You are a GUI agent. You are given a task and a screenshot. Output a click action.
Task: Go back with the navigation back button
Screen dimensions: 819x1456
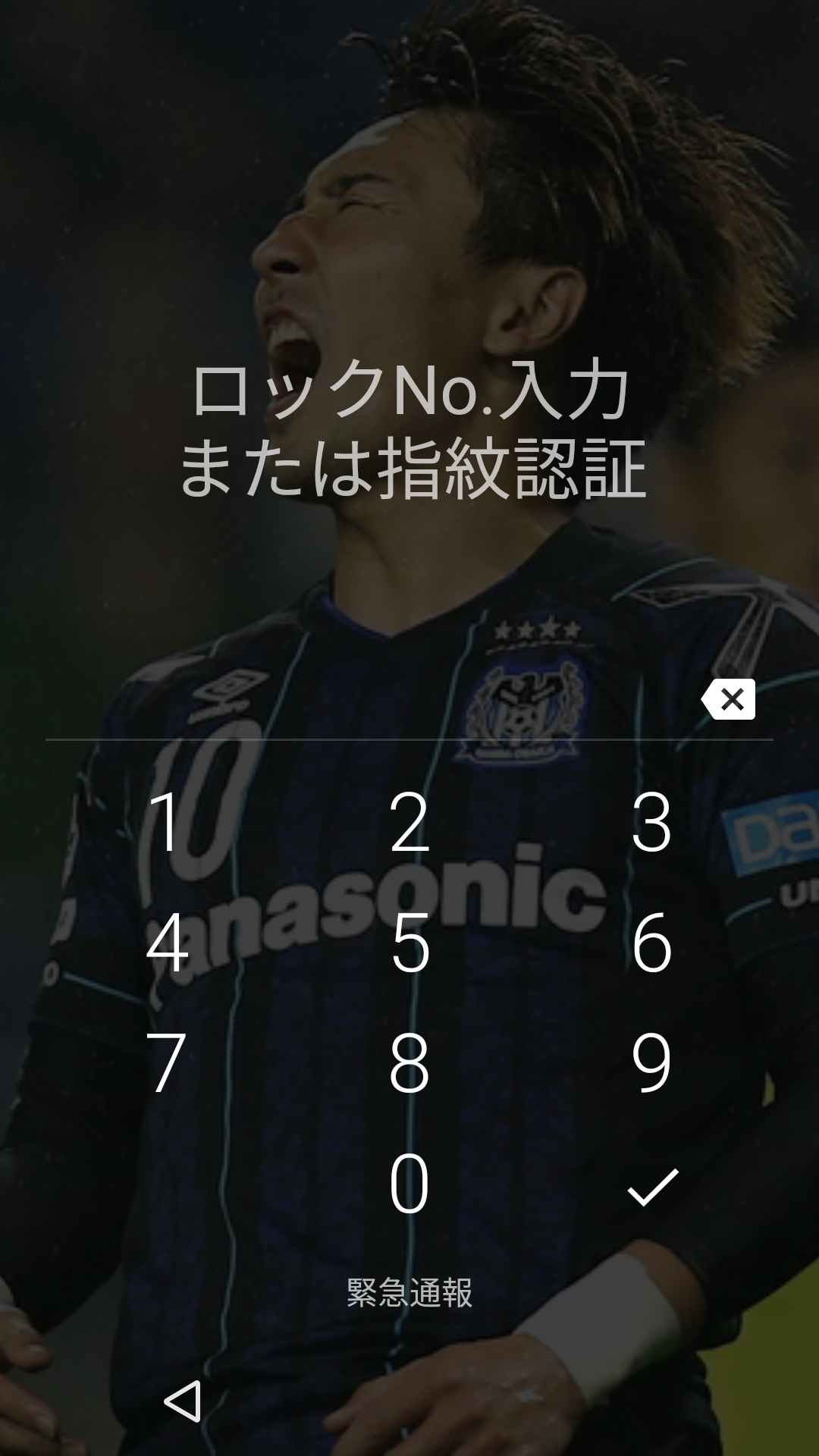(x=183, y=1401)
